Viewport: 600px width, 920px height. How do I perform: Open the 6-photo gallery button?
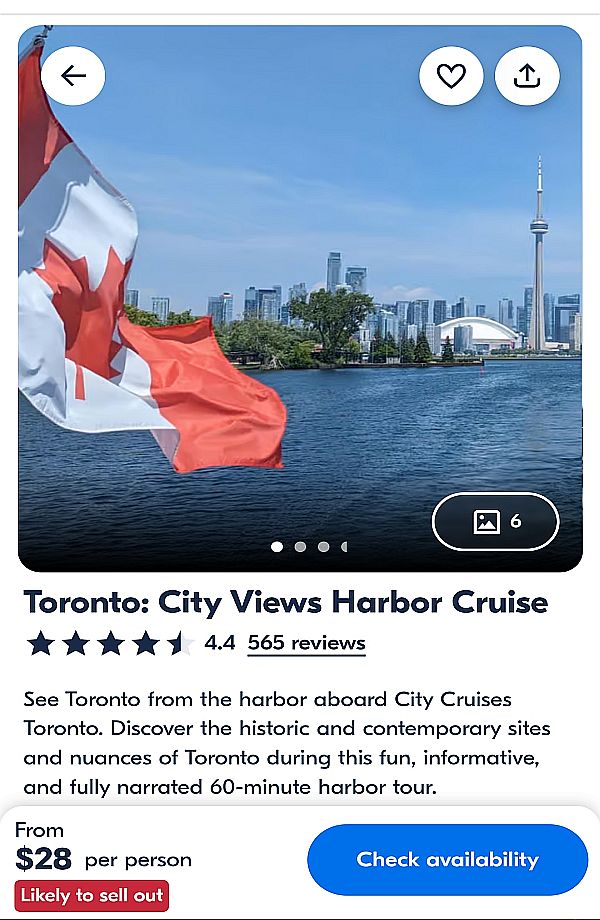496,521
